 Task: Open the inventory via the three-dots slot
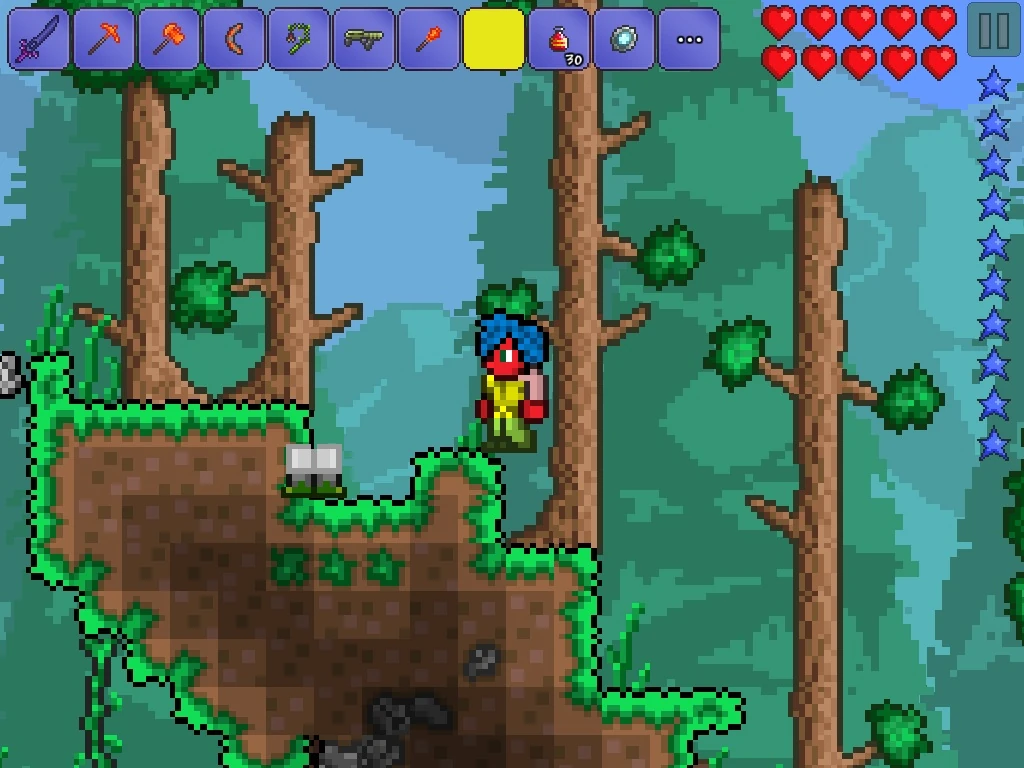[689, 40]
